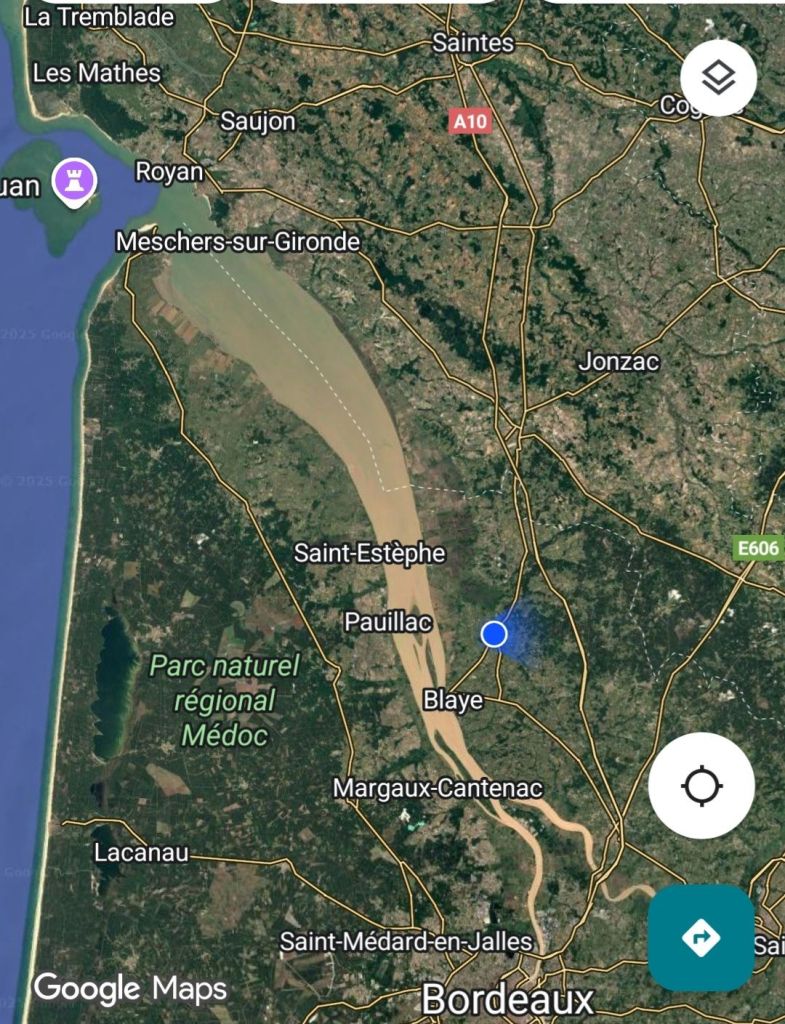Image resolution: width=785 pixels, height=1024 pixels.
Task: Start directions with the blue arrow button
Action: click(x=701, y=937)
